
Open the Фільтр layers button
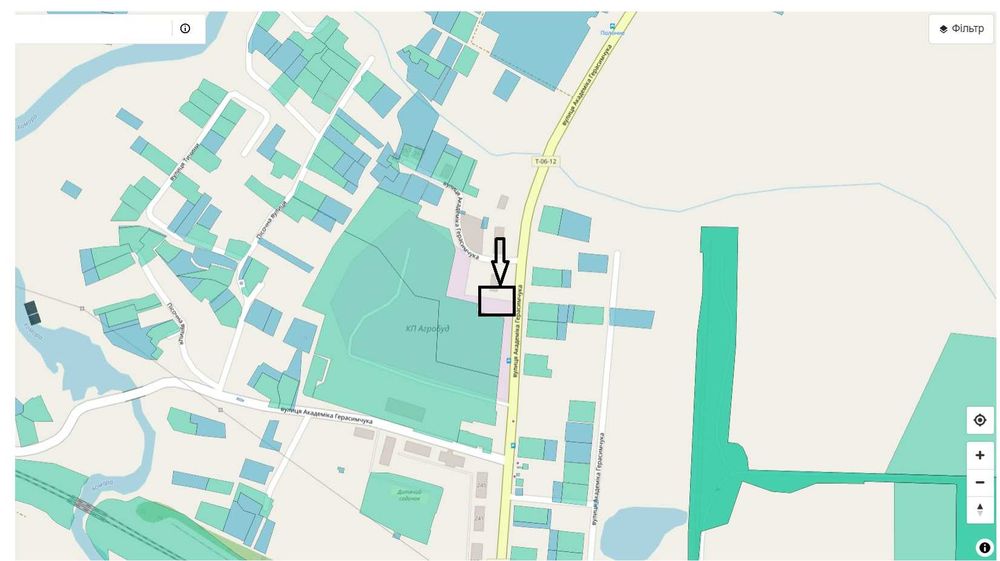pos(960,29)
